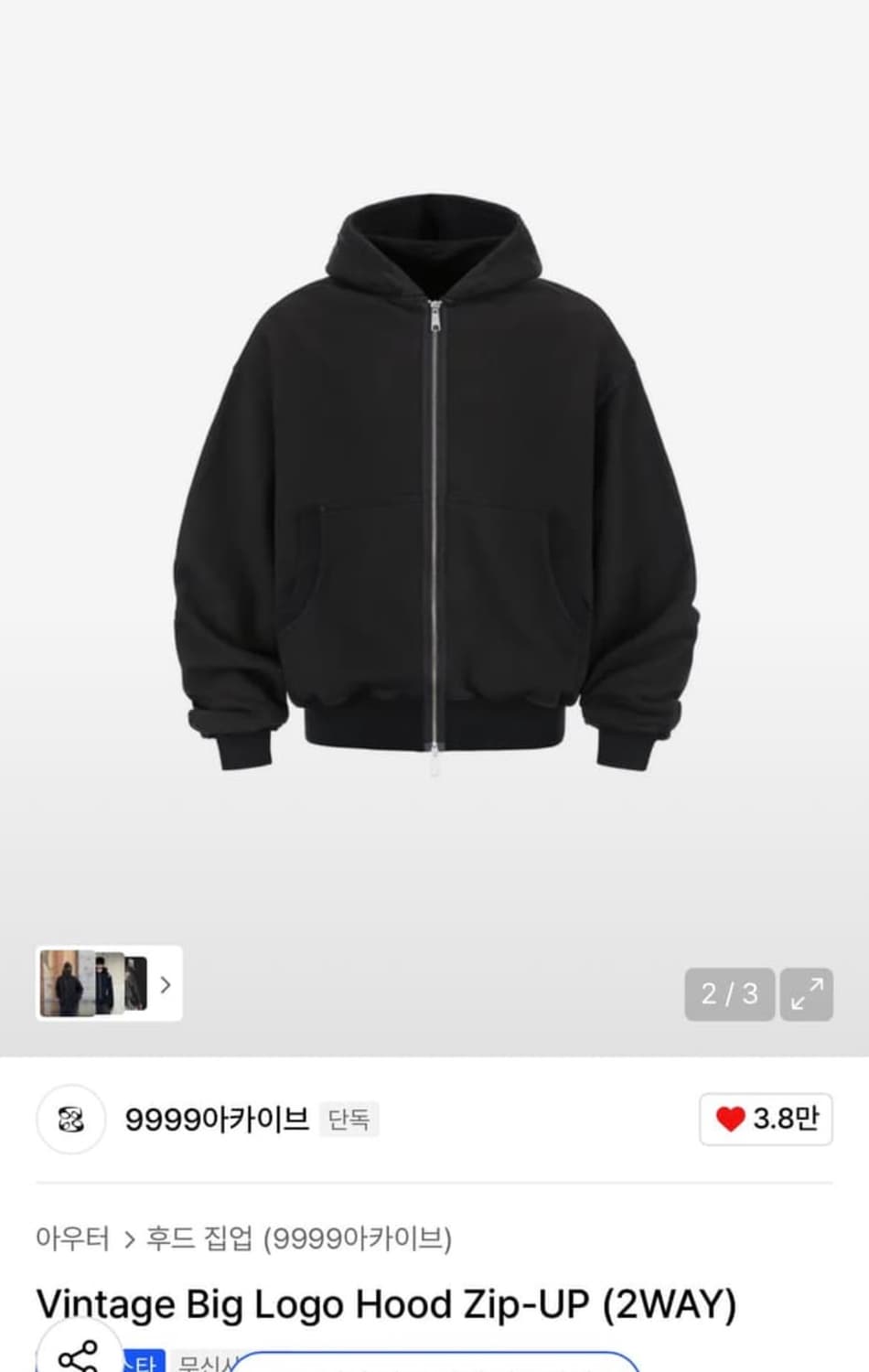Like this product with the heart button
Image resolution: width=869 pixels, height=1372 pixels.
click(x=766, y=1119)
